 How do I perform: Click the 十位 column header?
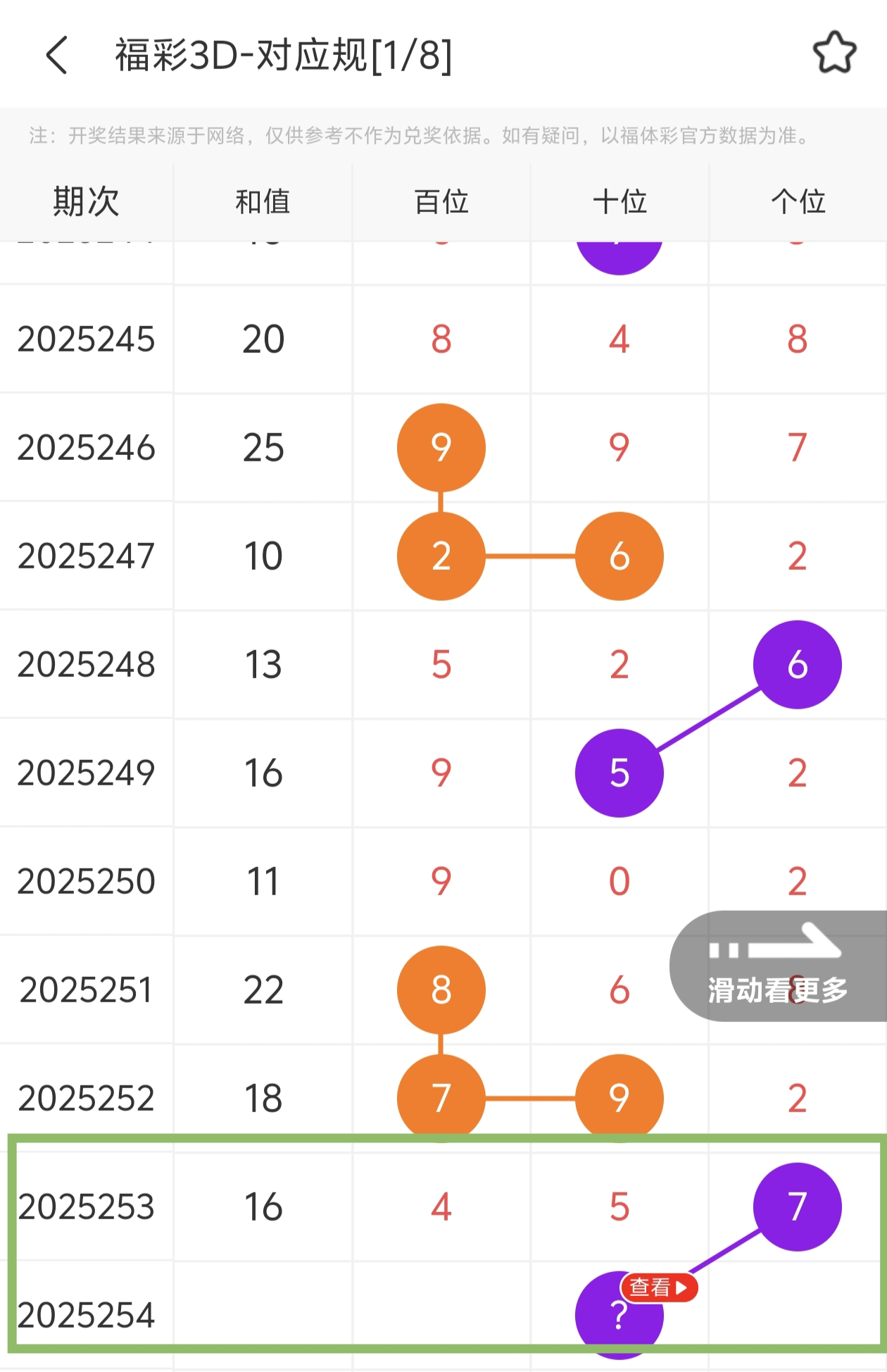[619, 201]
